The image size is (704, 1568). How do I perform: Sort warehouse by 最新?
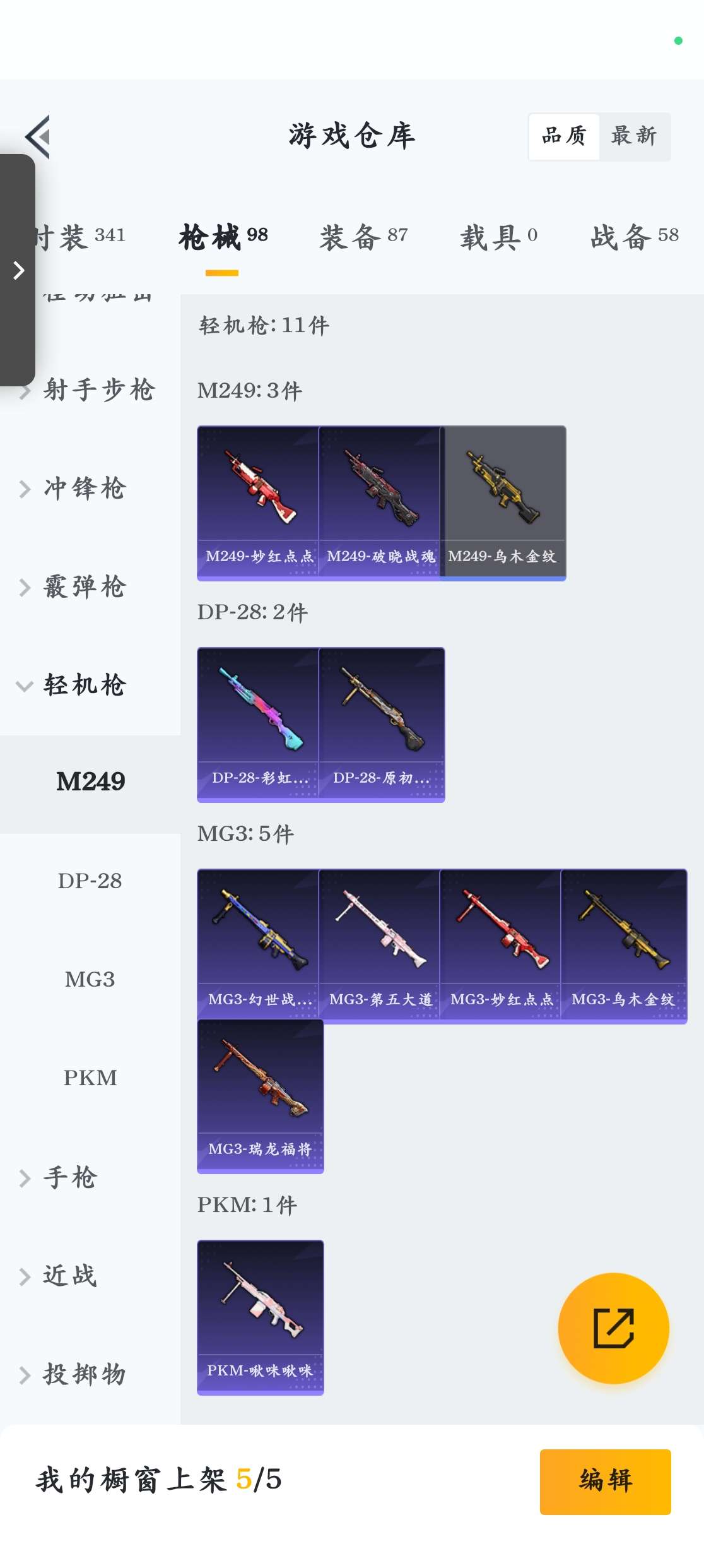(634, 136)
